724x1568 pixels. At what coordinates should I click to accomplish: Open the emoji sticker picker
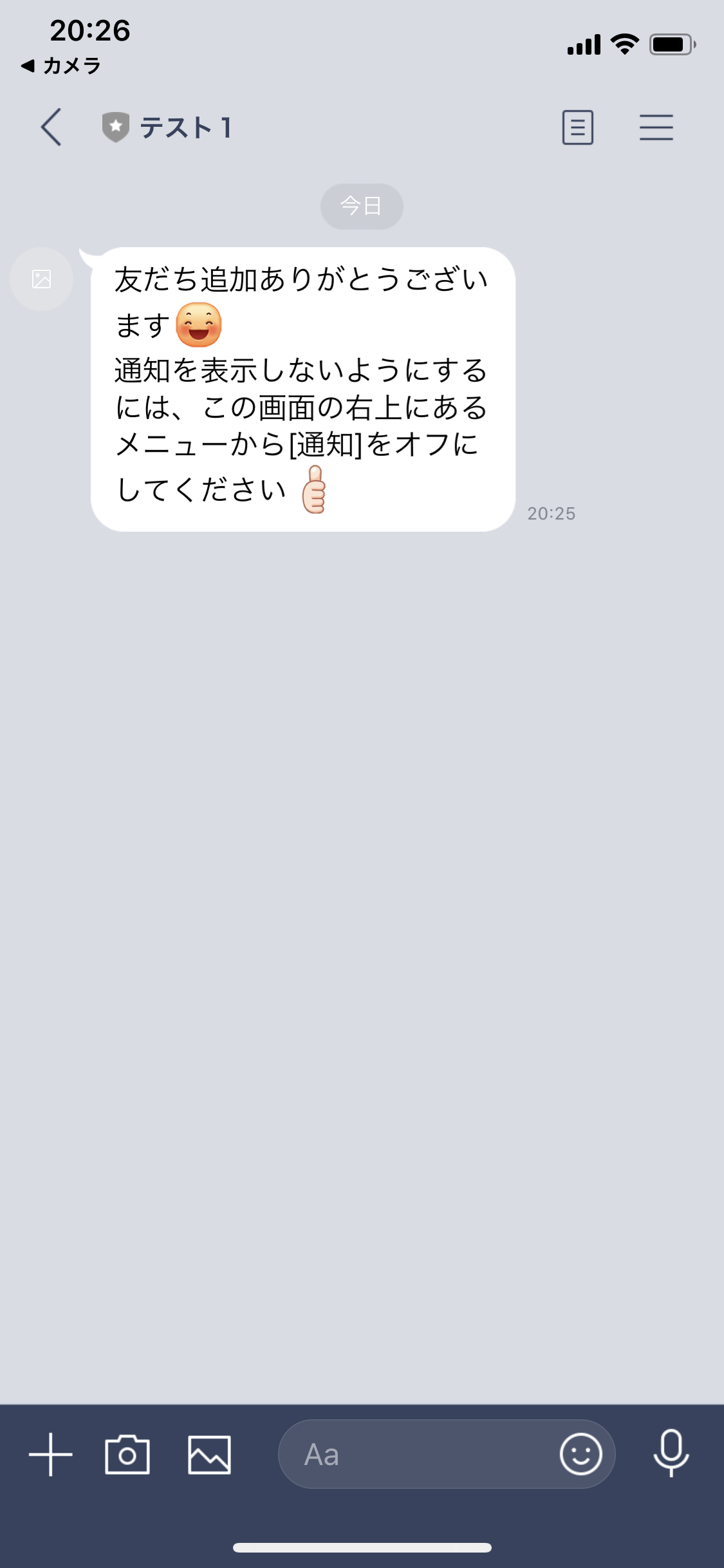click(x=580, y=1454)
